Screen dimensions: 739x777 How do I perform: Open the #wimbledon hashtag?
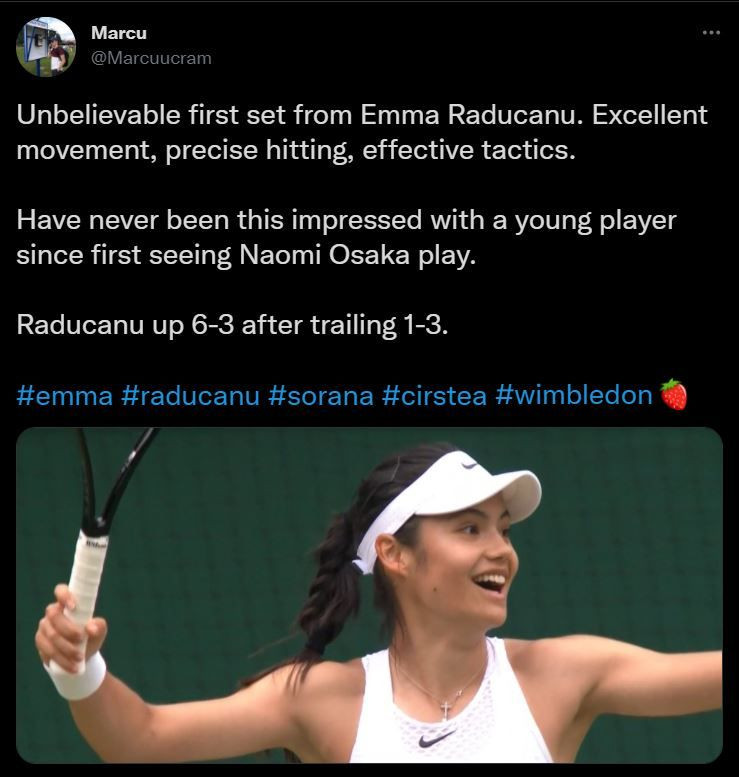573,395
